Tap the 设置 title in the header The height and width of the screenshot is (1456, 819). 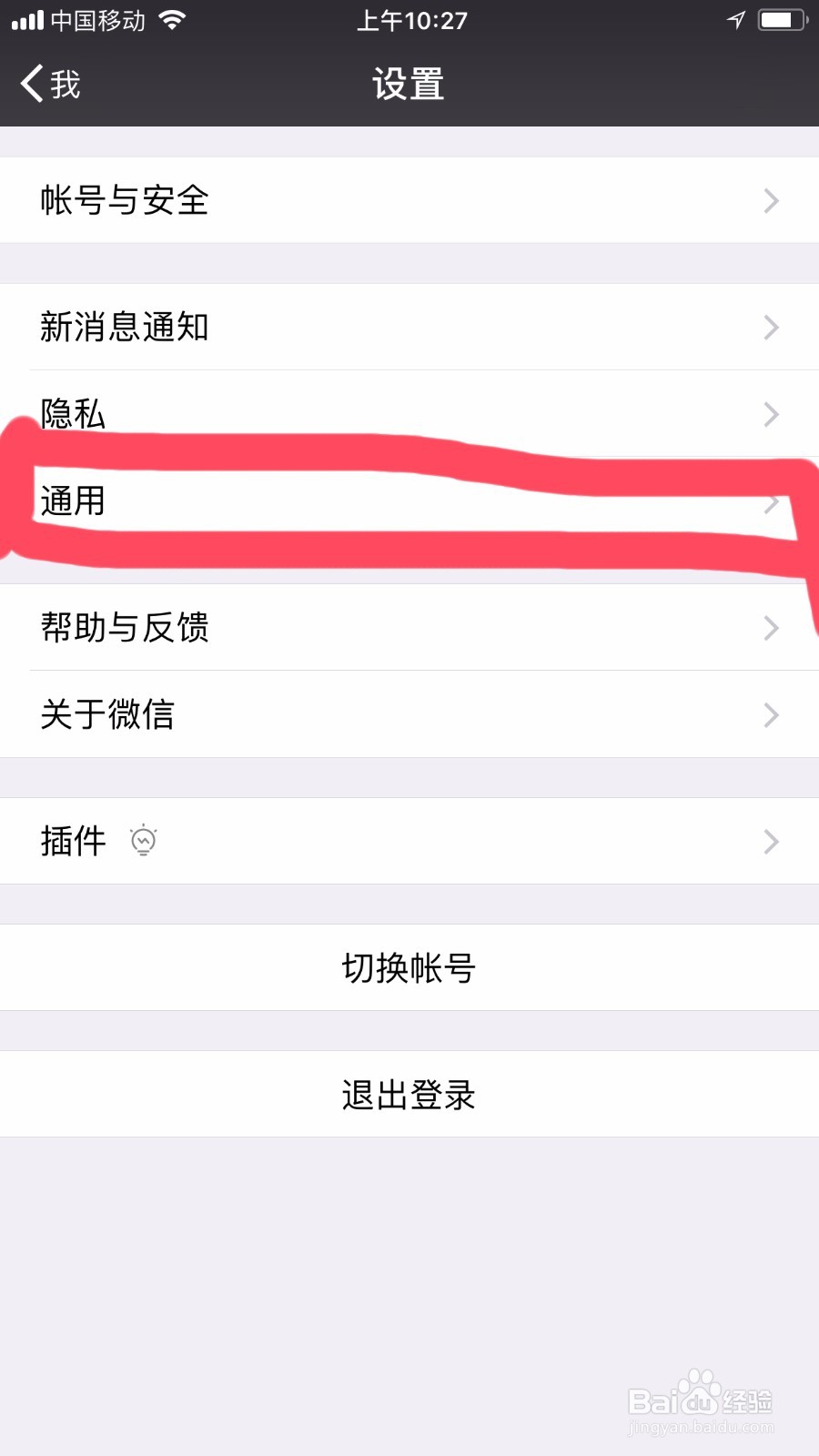pos(408,83)
